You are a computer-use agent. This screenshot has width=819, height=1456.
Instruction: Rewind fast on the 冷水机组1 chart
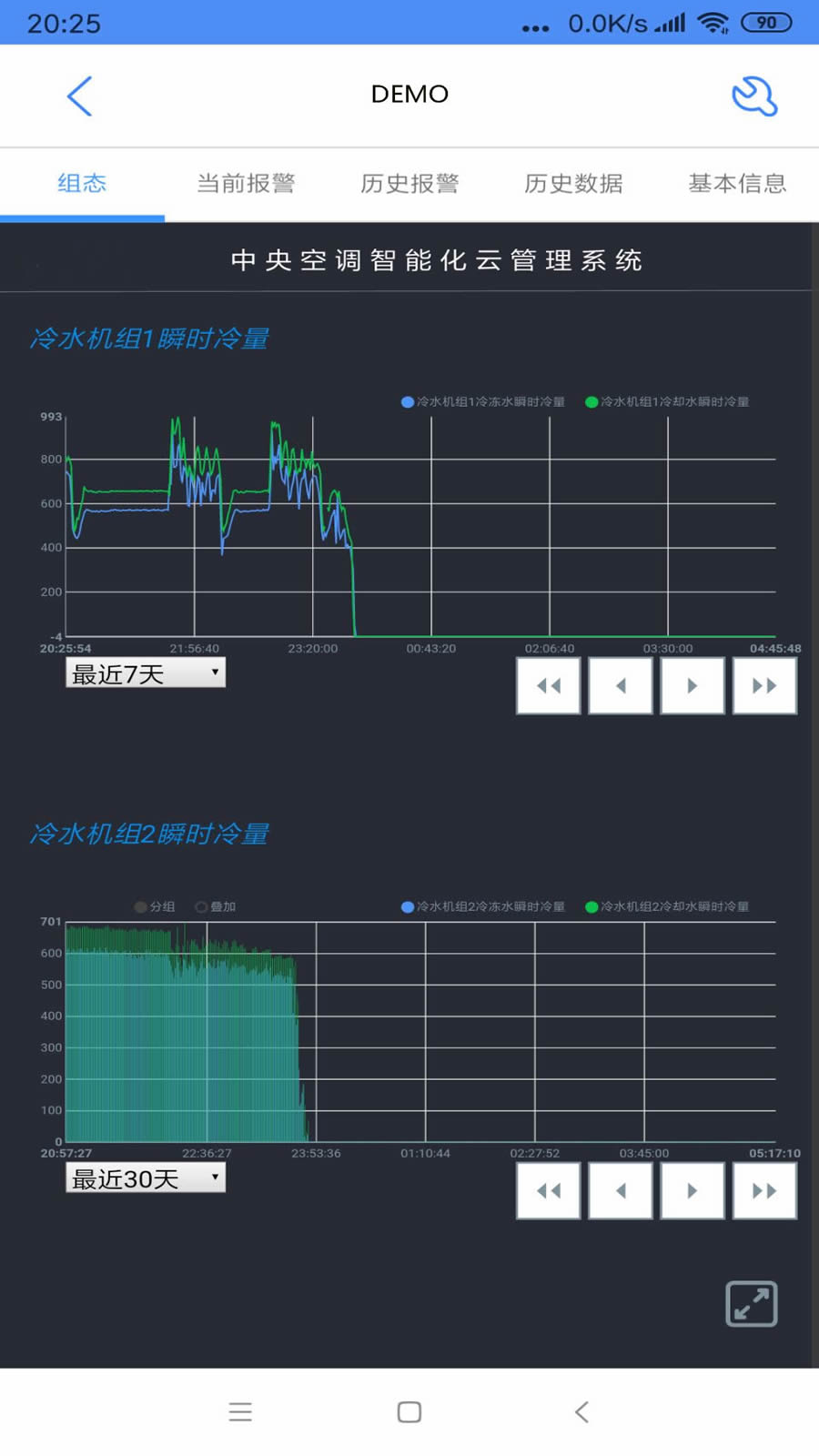[548, 685]
